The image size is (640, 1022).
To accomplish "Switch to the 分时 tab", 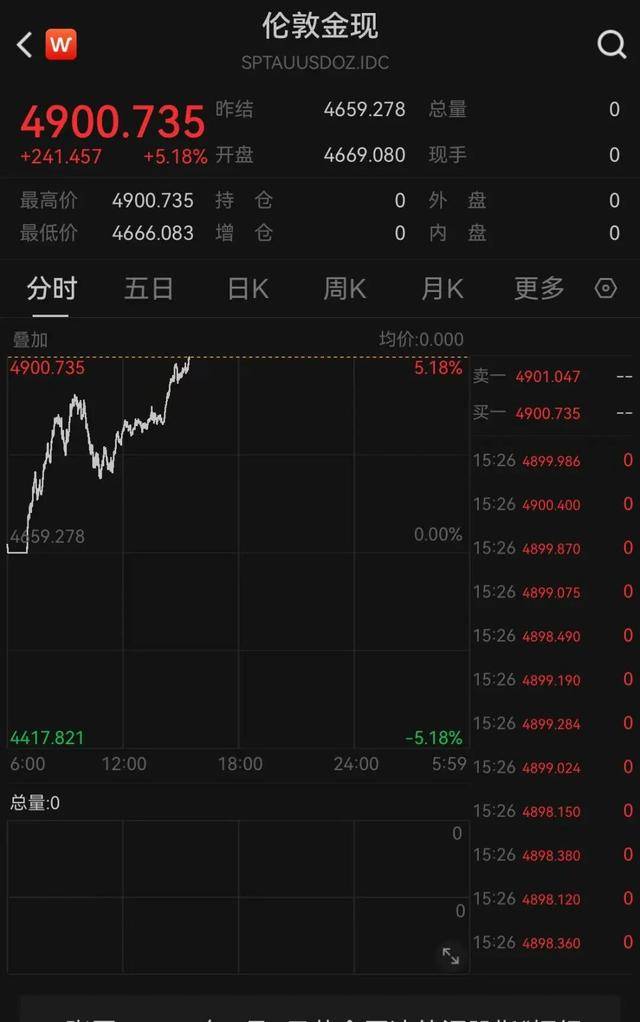I will pos(51,289).
